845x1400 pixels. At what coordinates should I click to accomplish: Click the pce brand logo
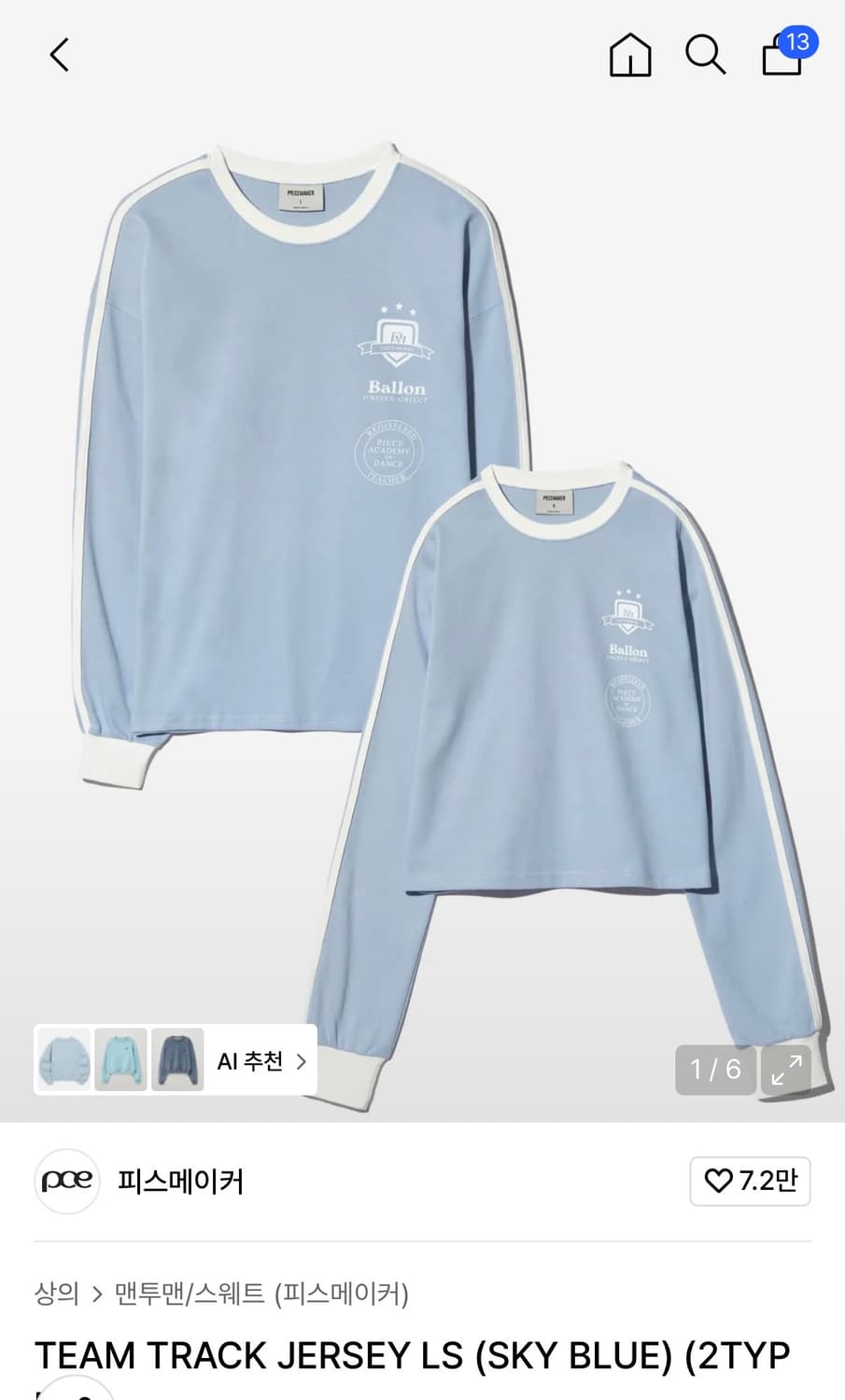click(66, 1182)
